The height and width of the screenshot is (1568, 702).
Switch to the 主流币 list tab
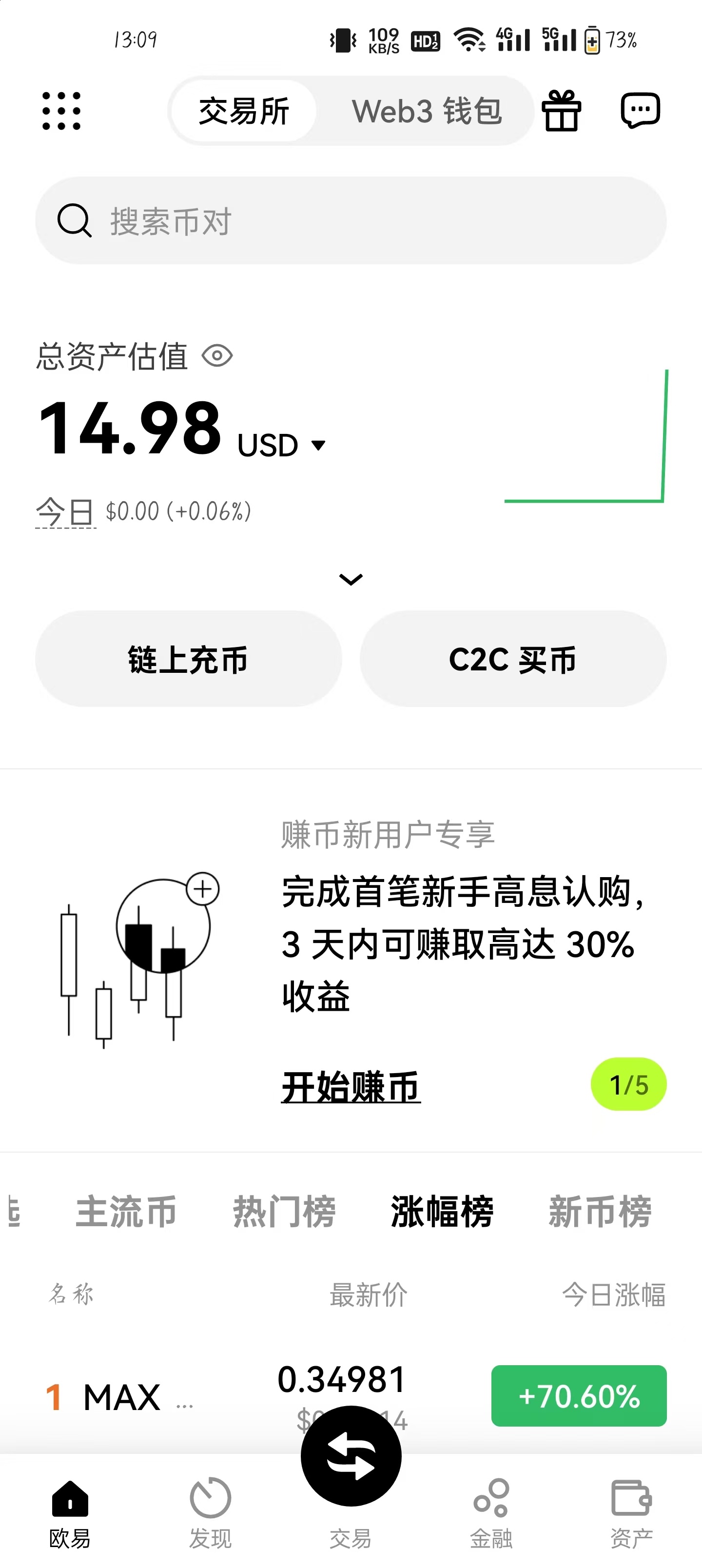click(126, 1211)
